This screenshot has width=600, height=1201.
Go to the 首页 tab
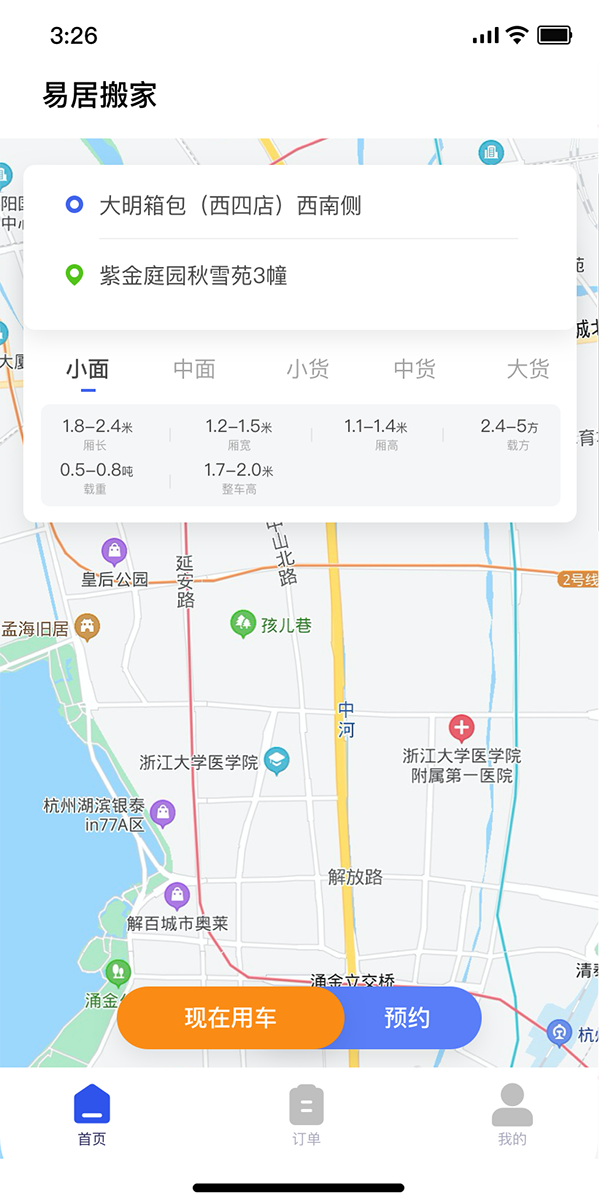point(92,1114)
